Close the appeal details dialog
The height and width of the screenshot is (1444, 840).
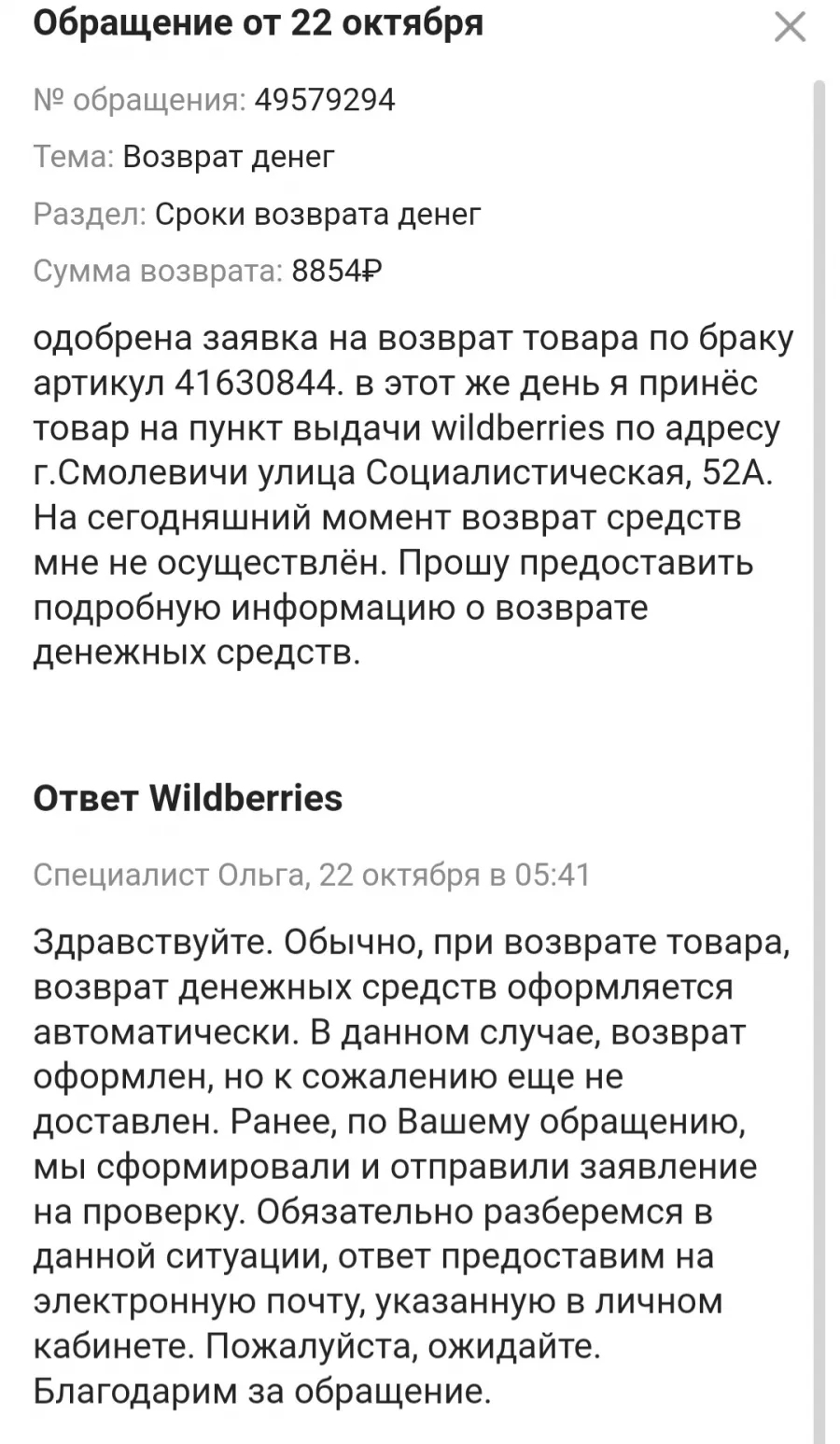[790, 28]
